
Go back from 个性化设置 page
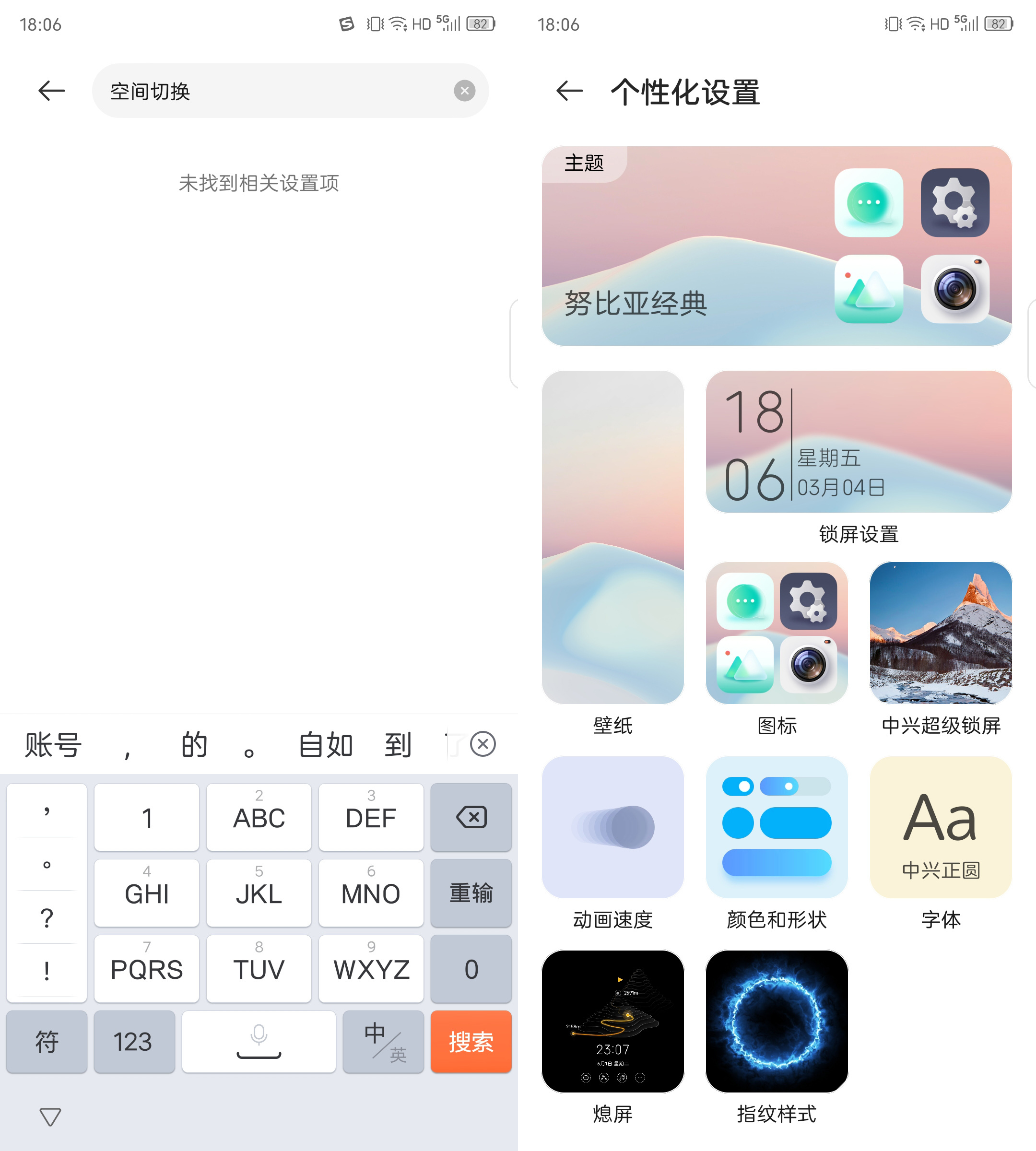coord(569,91)
